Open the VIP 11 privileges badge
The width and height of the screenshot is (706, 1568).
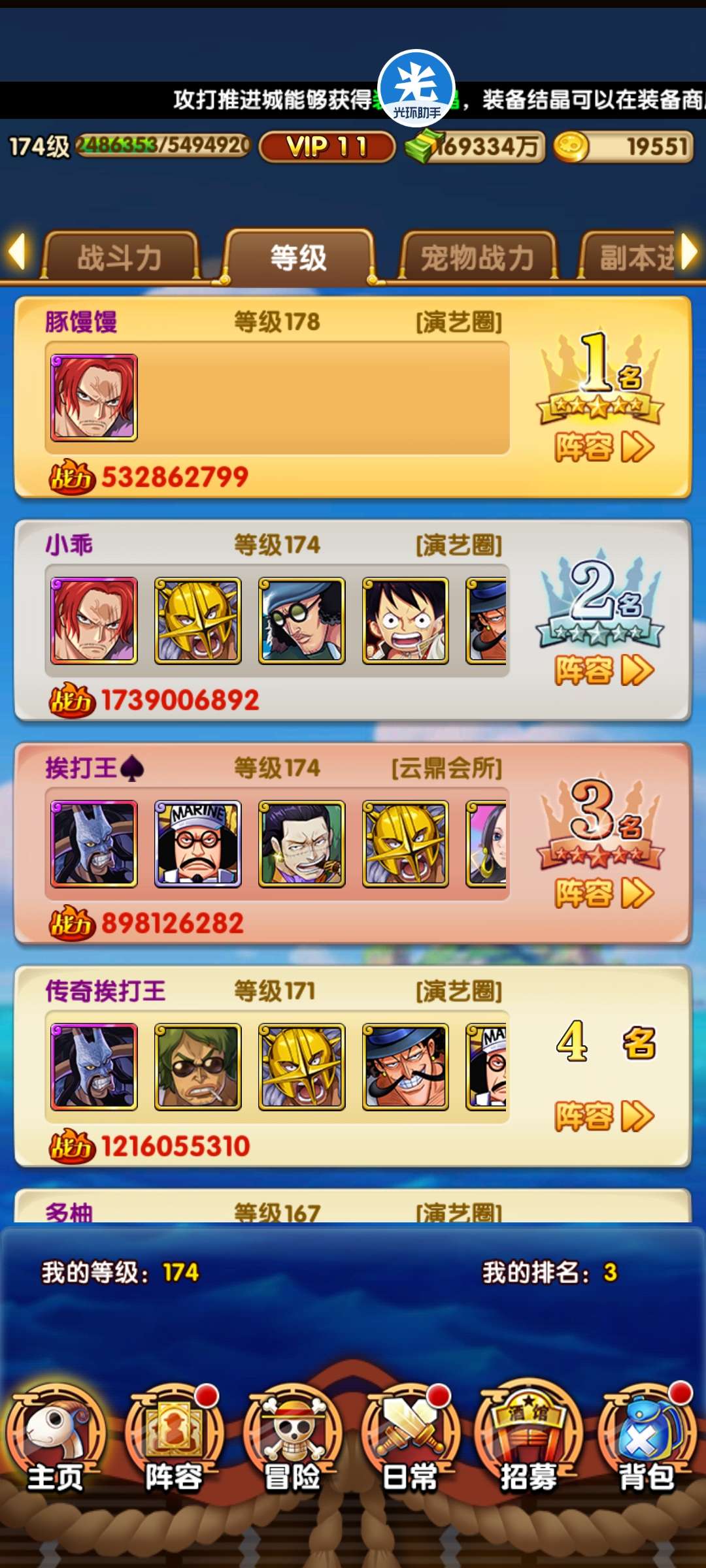click(x=327, y=146)
